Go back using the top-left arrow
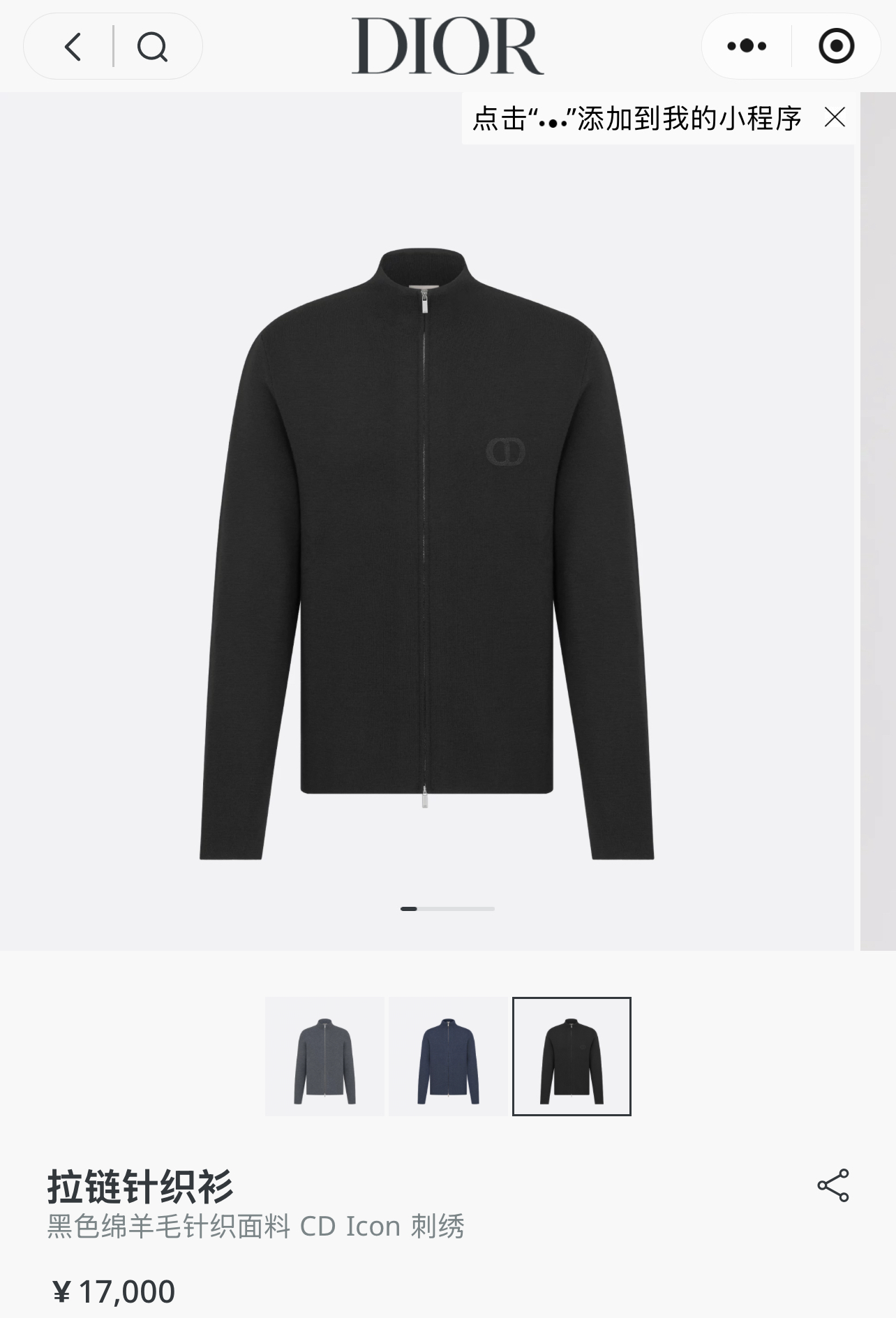 [73, 47]
